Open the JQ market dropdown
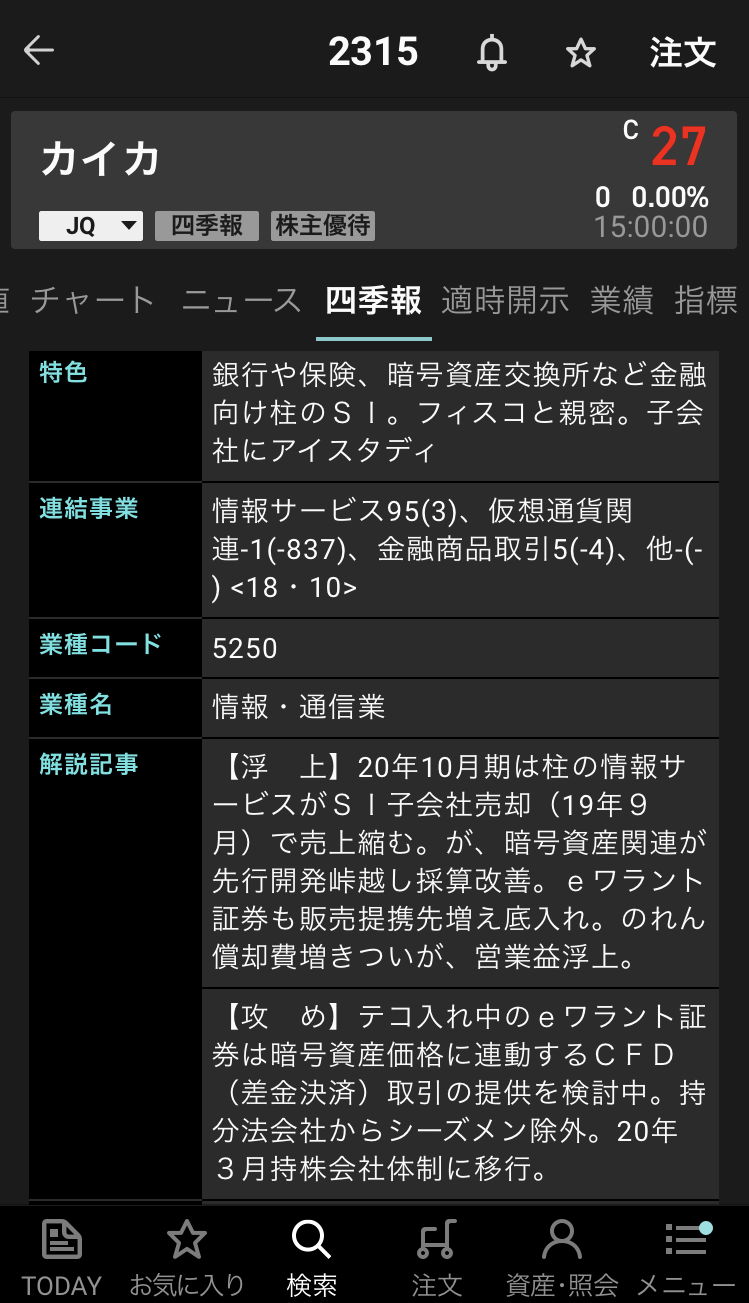This screenshot has width=749, height=1303. click(x=91, y=226)
